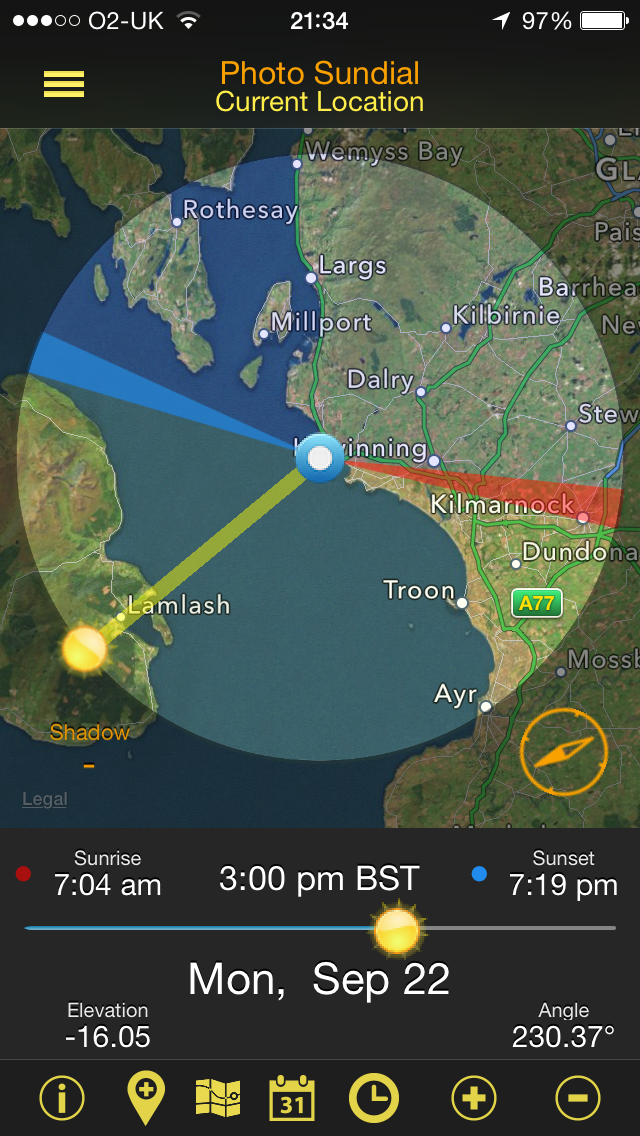Open the hamburger menu

(64, 85)
